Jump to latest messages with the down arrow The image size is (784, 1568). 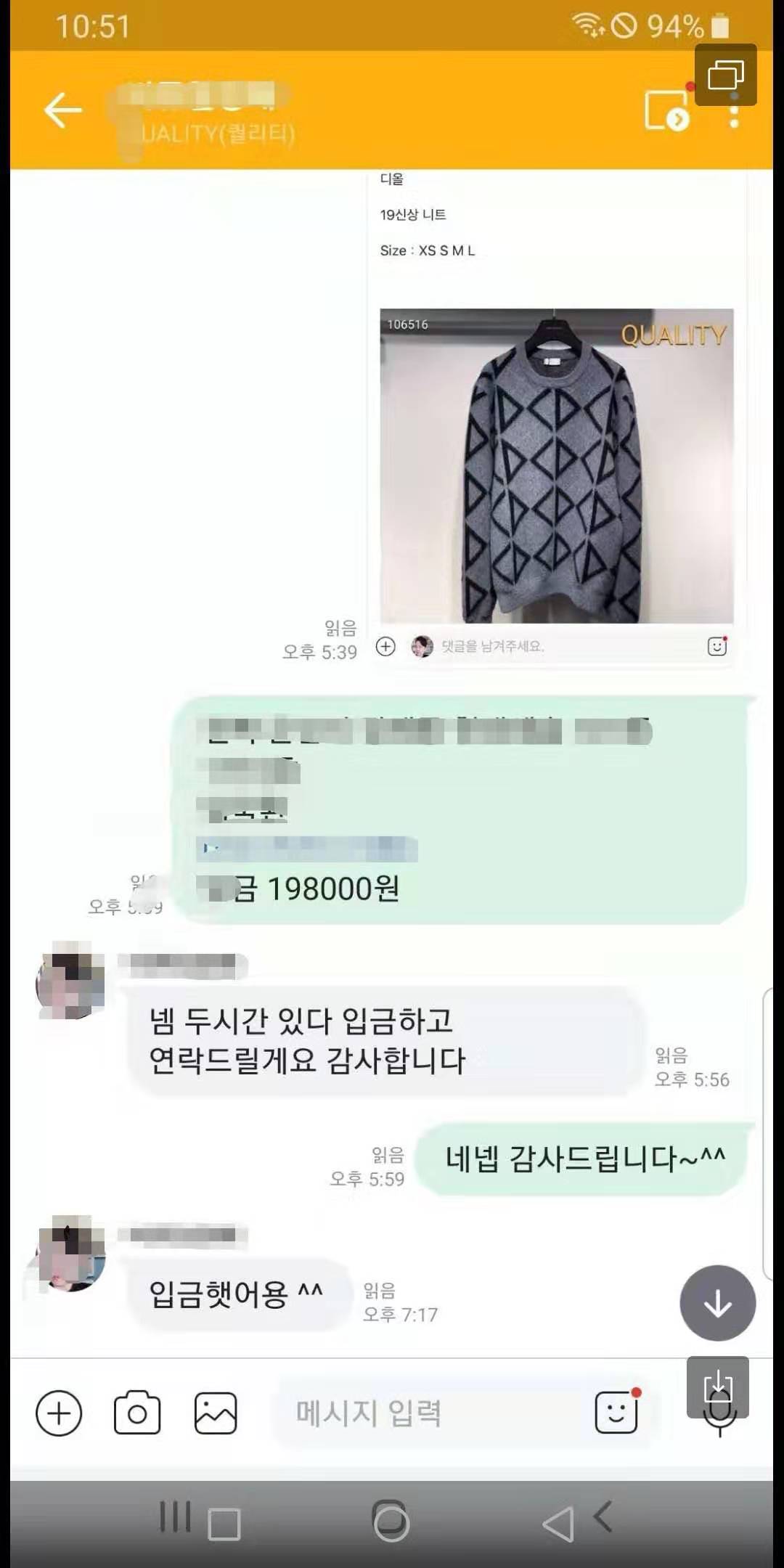pos(717,1303)
